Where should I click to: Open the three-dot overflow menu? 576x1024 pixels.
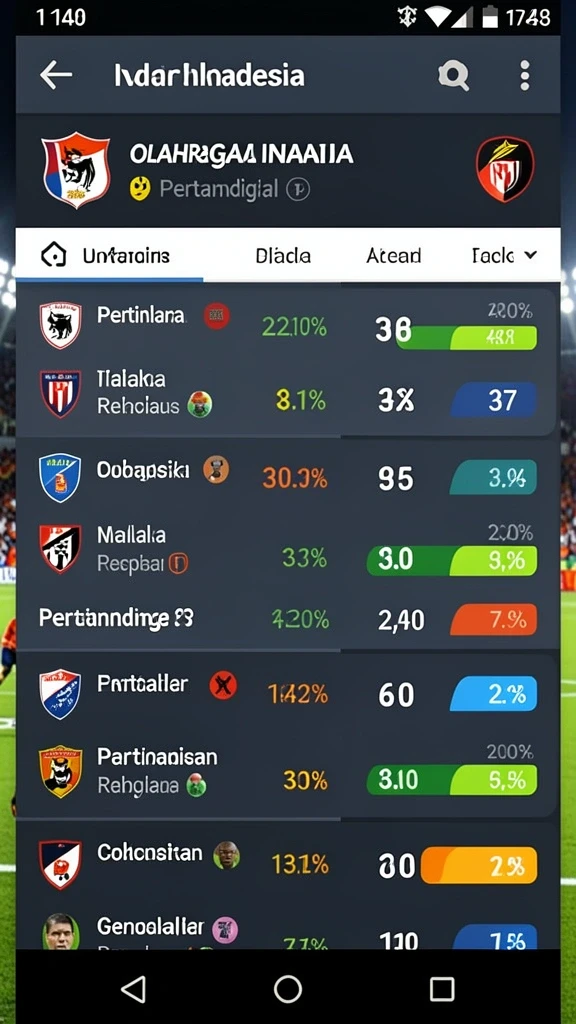click(x=524, y=76)
